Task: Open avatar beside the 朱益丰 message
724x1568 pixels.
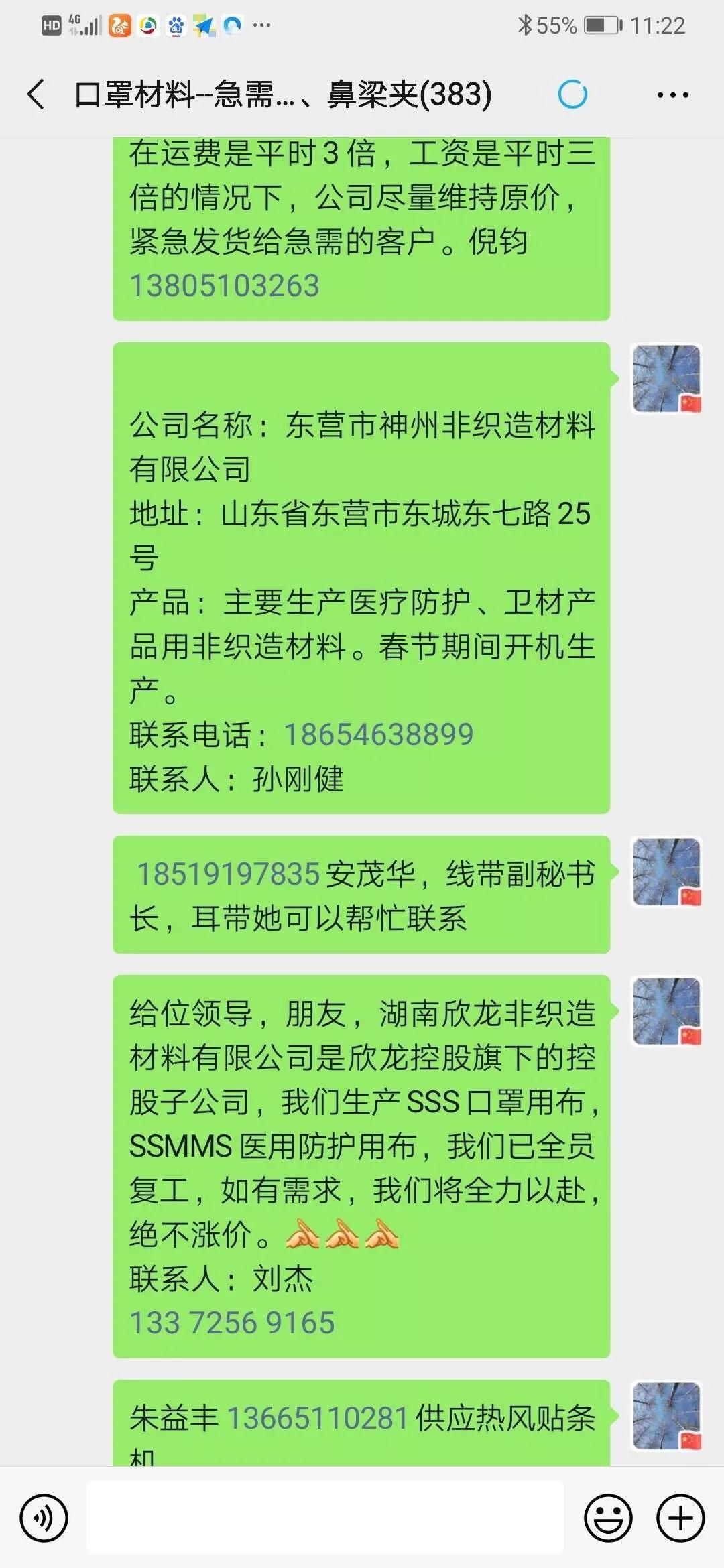Action: (x=666, y=1415)
